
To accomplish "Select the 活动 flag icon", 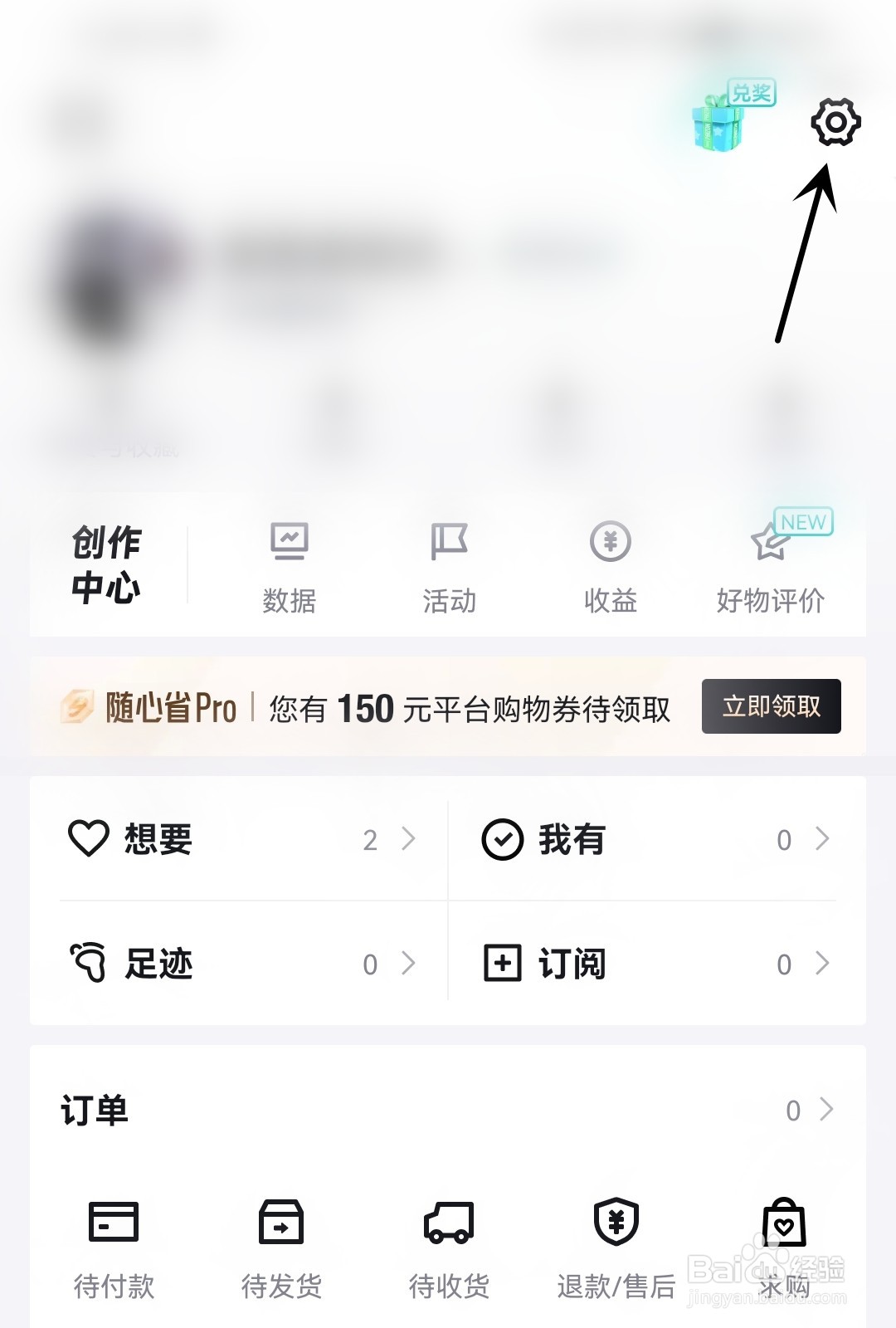I will click(x=449, y=564).
